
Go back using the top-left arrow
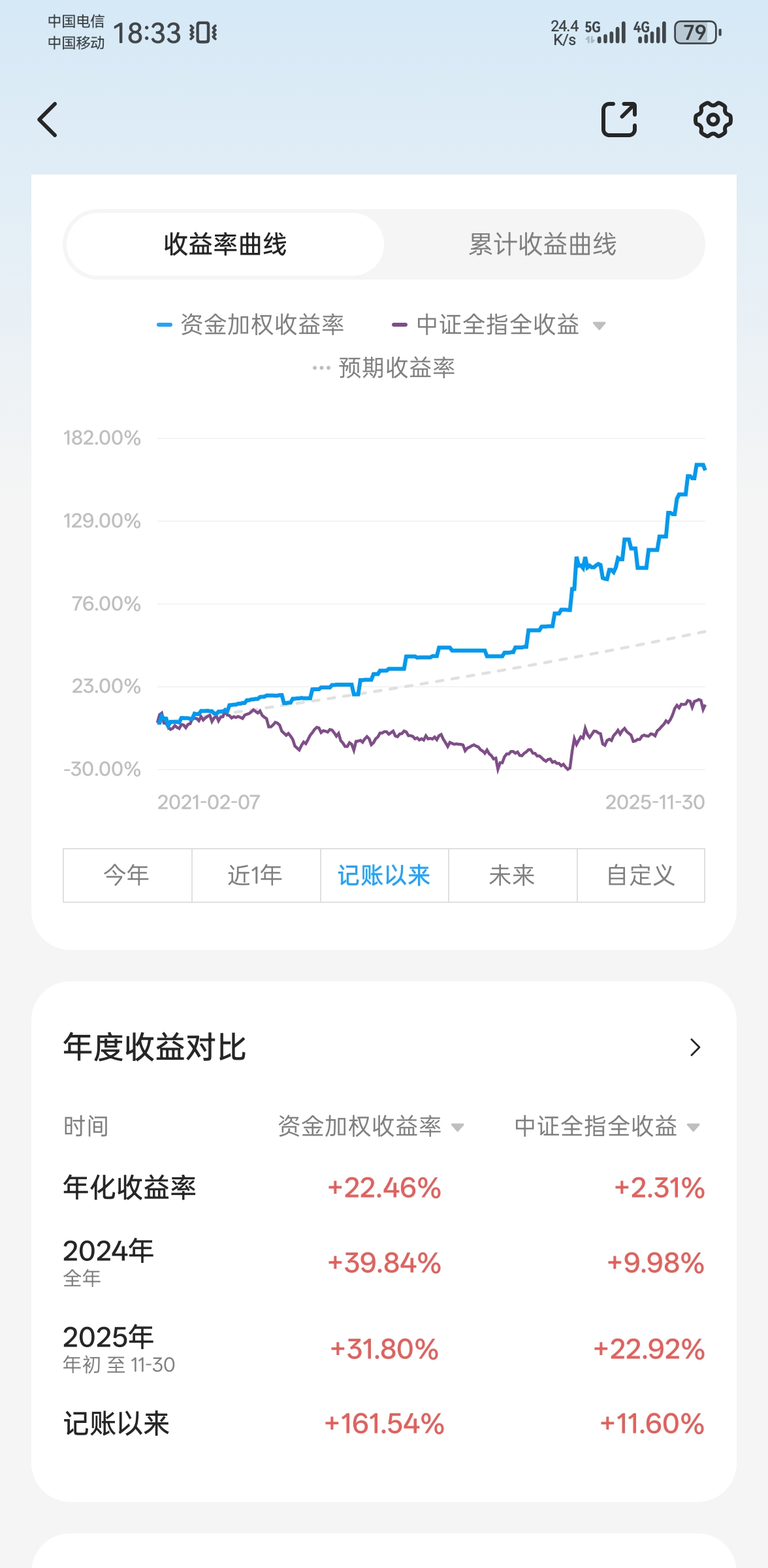pos(48,120)
